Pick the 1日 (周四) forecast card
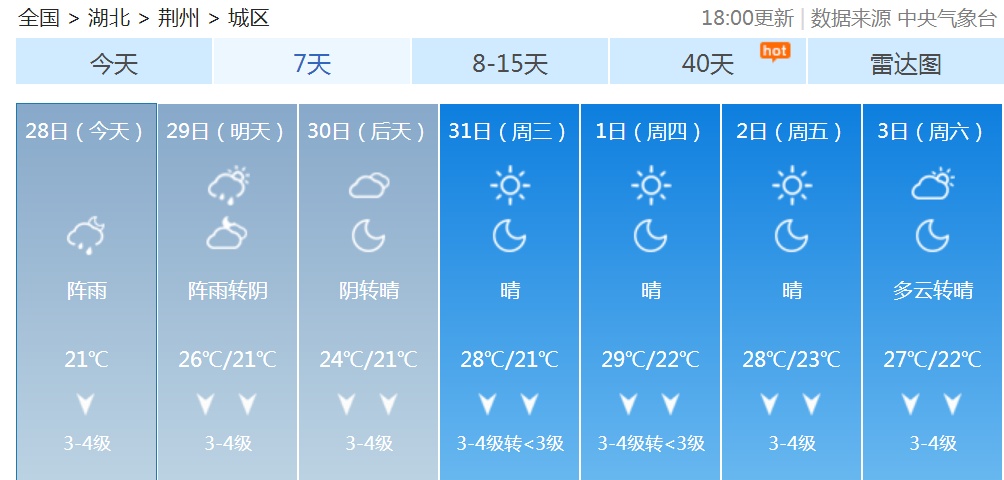The height and width of the screenshot is (480, 1004). (651, 290)
